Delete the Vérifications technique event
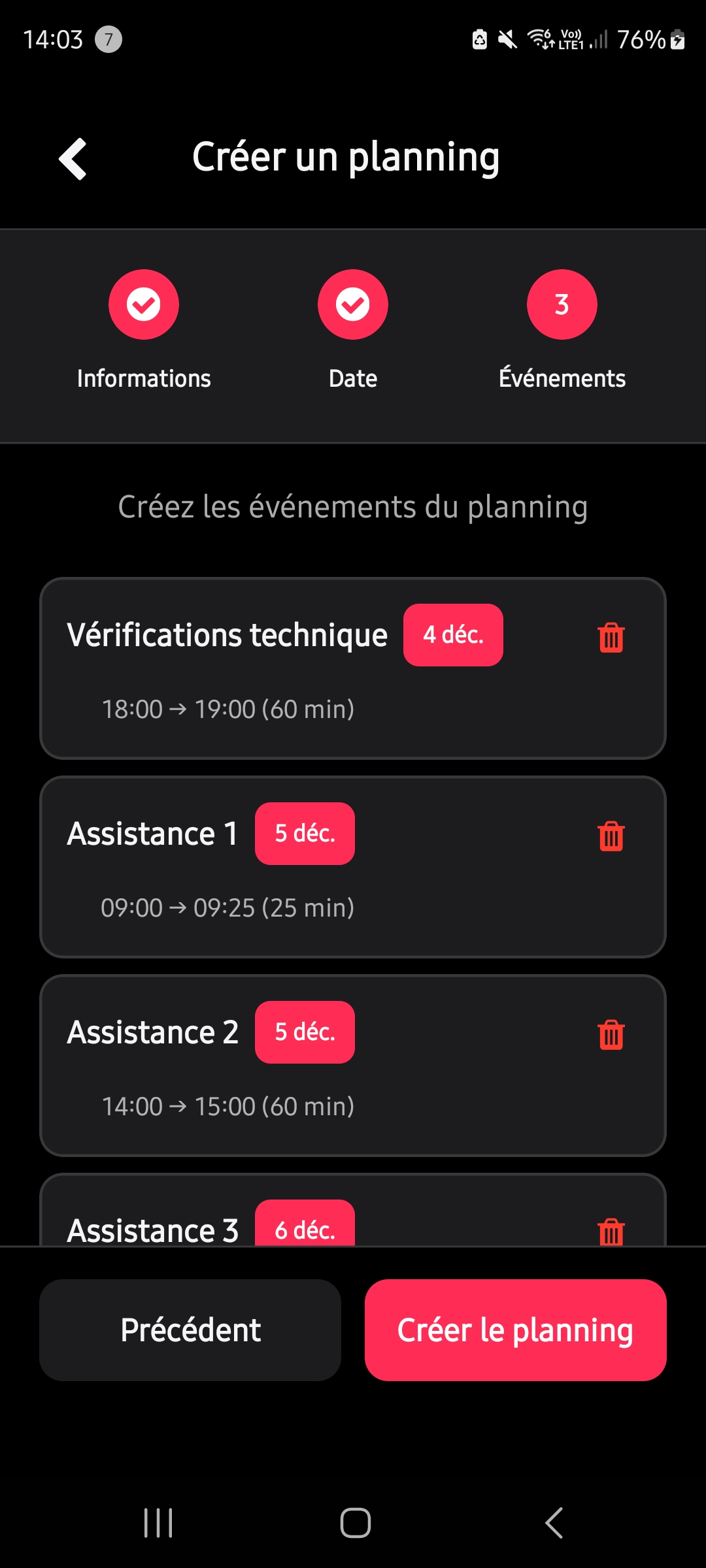Screen dimensions: 706x1568 pos(611,637)
